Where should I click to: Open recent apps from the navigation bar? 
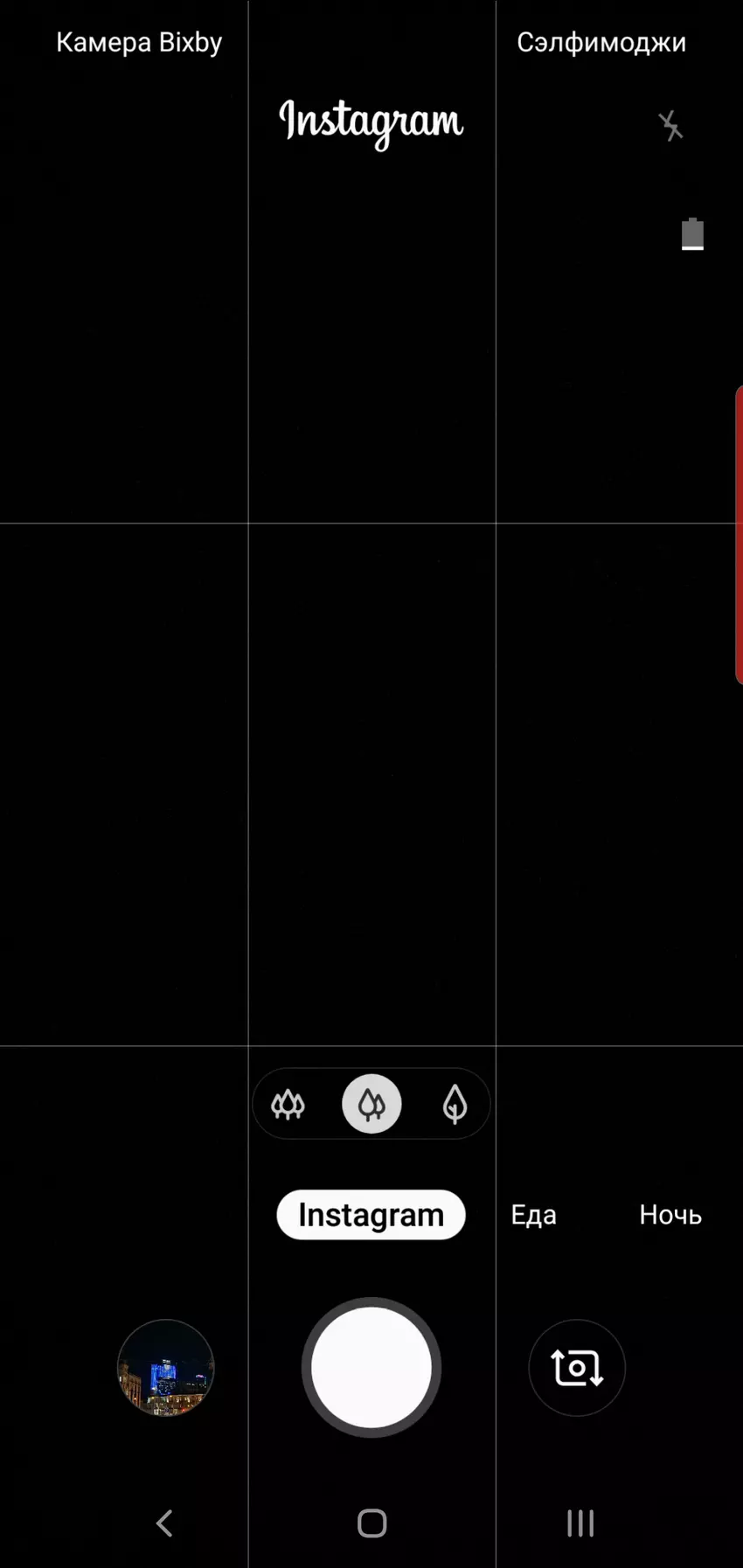(x=580, y=1523)
